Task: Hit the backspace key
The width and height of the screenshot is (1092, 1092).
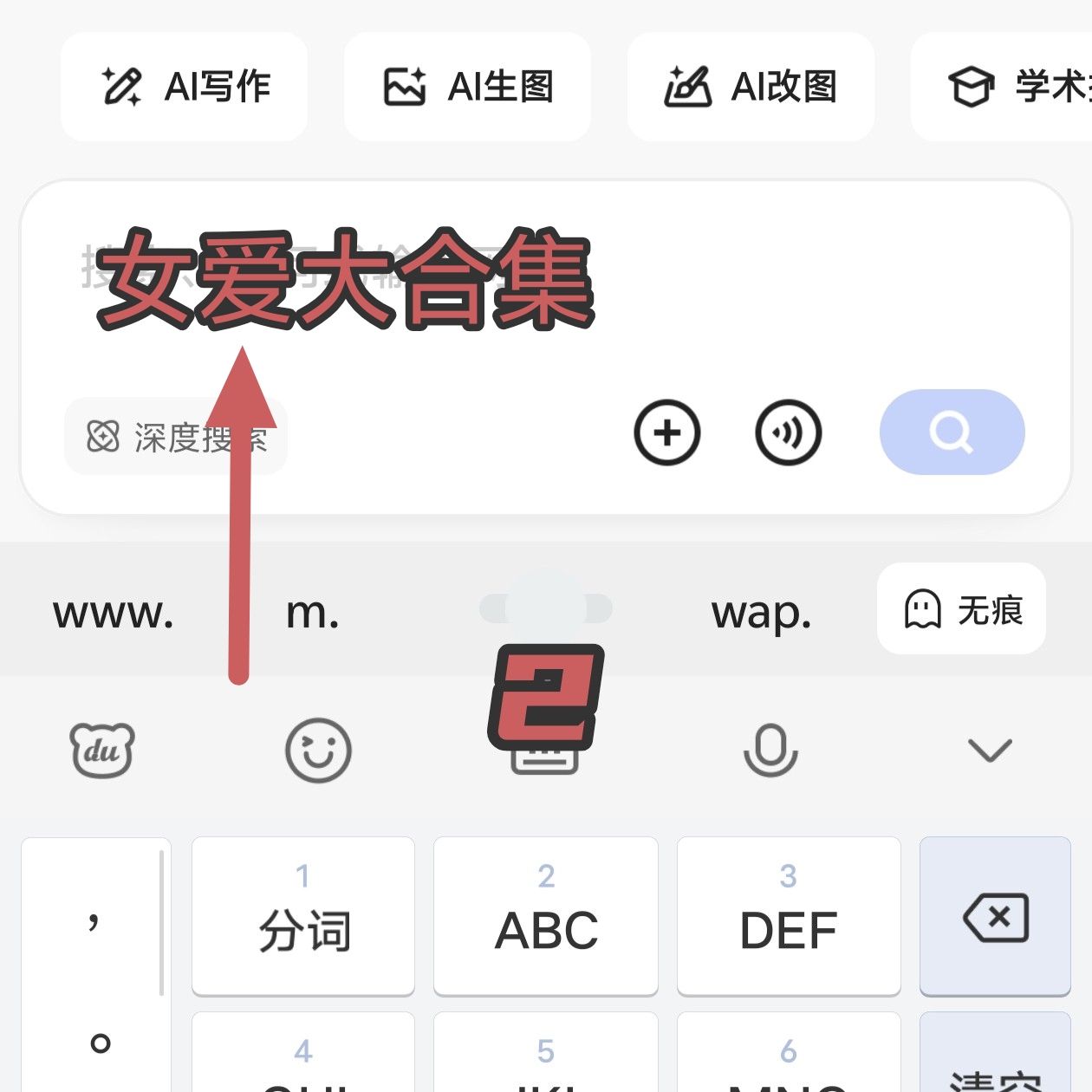Action: point(995,916)
